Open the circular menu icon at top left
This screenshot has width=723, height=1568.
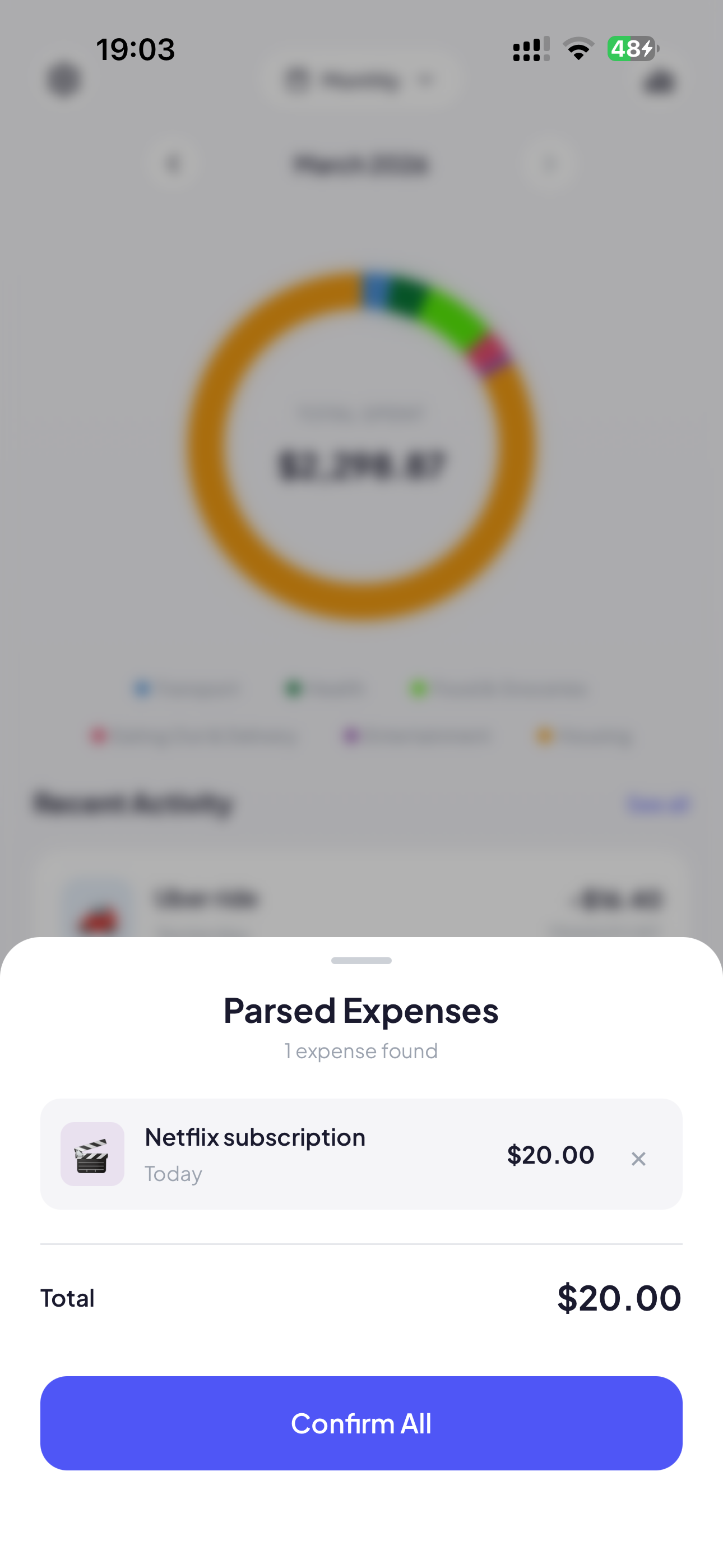(x=64, y=80)
